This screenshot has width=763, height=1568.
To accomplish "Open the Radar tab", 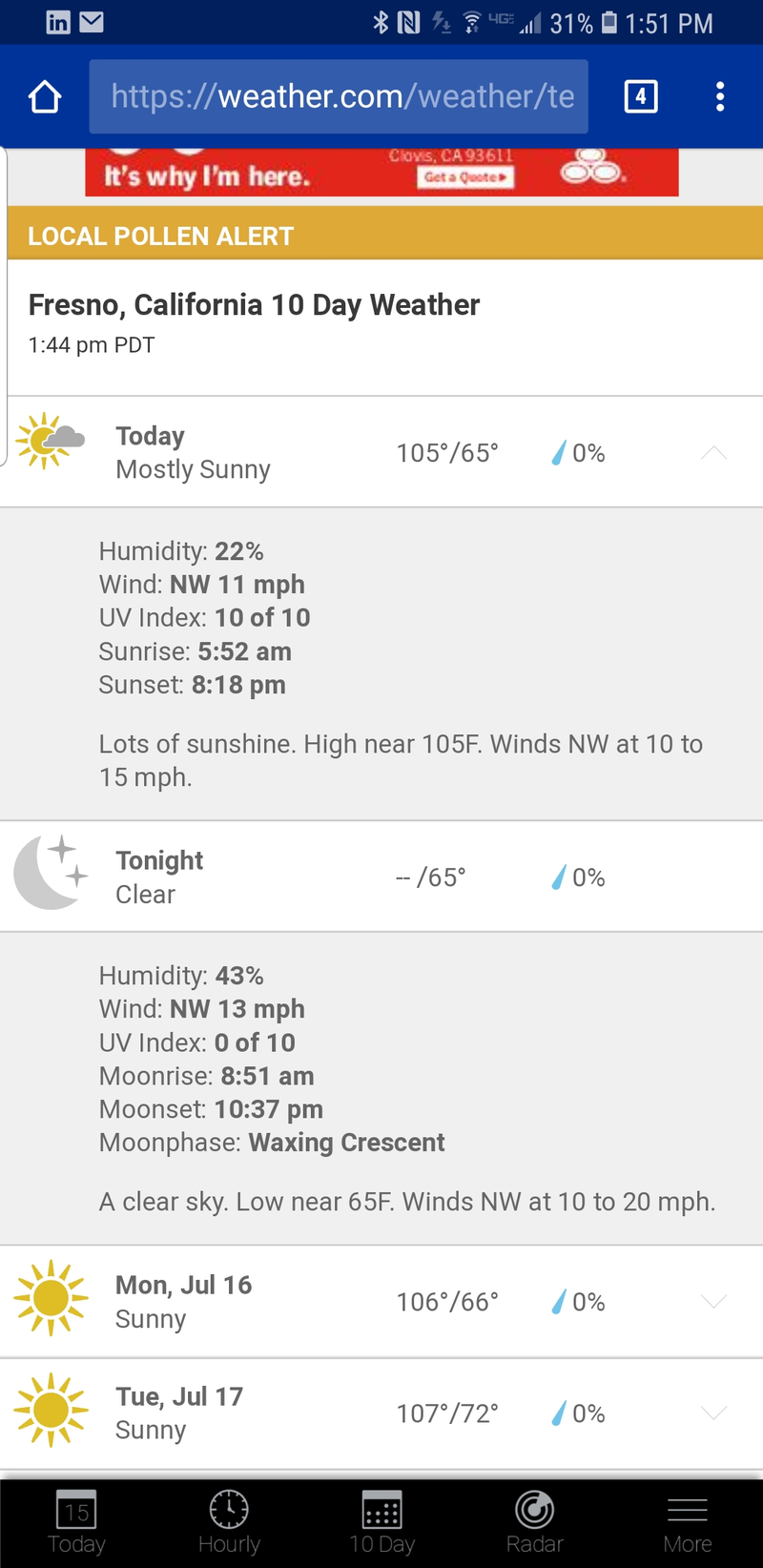I will pos(534,1523).
